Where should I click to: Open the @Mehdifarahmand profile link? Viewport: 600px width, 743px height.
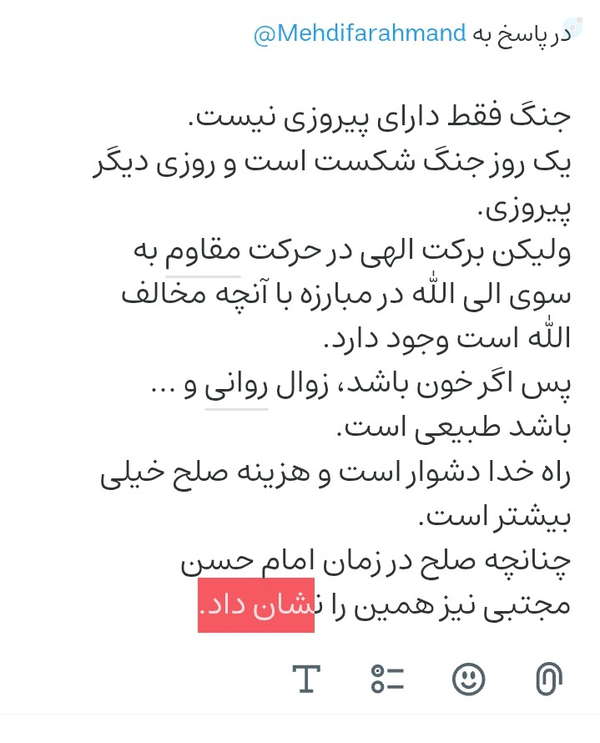coord(360,34)
